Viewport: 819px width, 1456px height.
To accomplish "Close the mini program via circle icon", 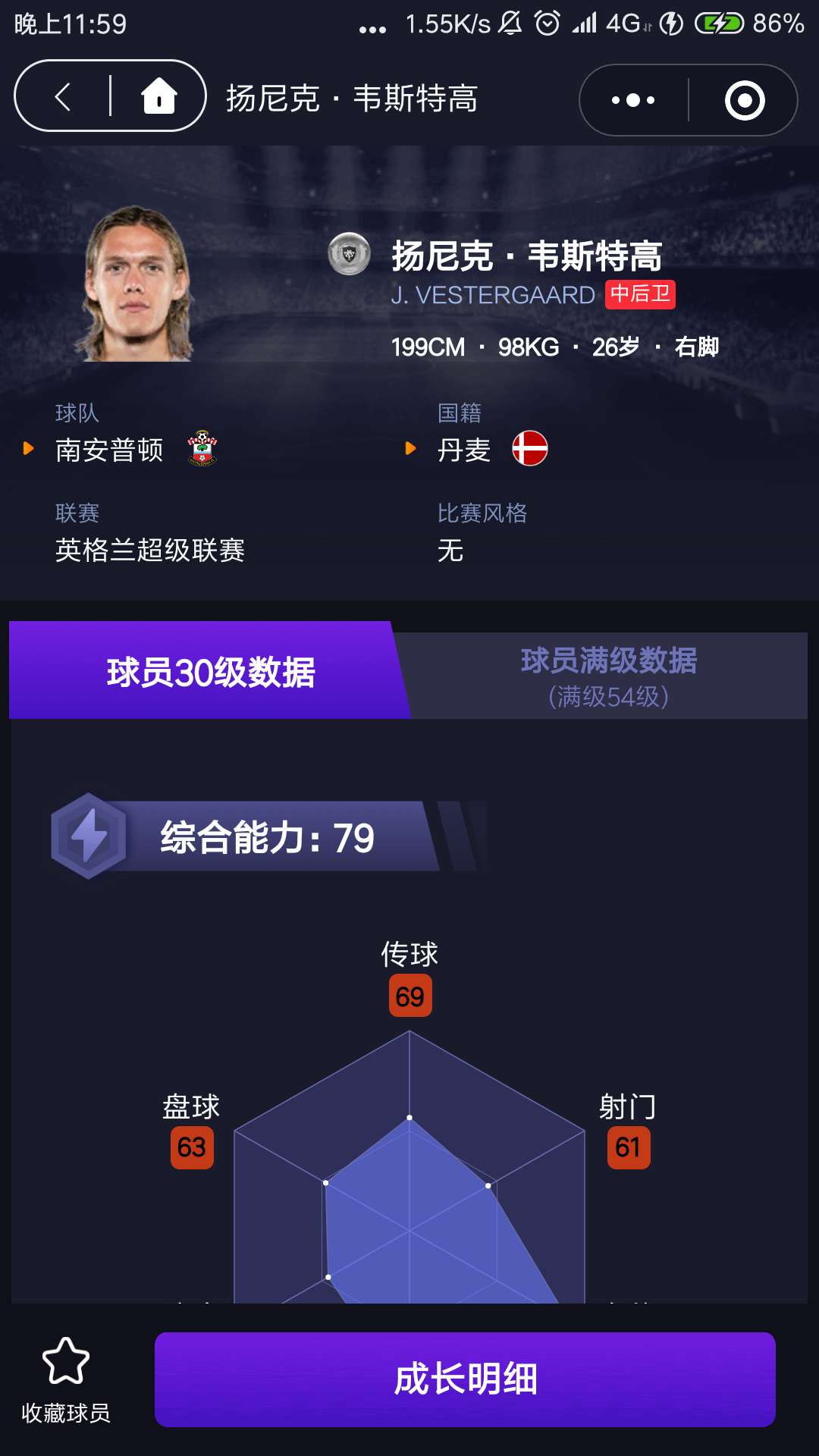I will click(x=744, y=100).
